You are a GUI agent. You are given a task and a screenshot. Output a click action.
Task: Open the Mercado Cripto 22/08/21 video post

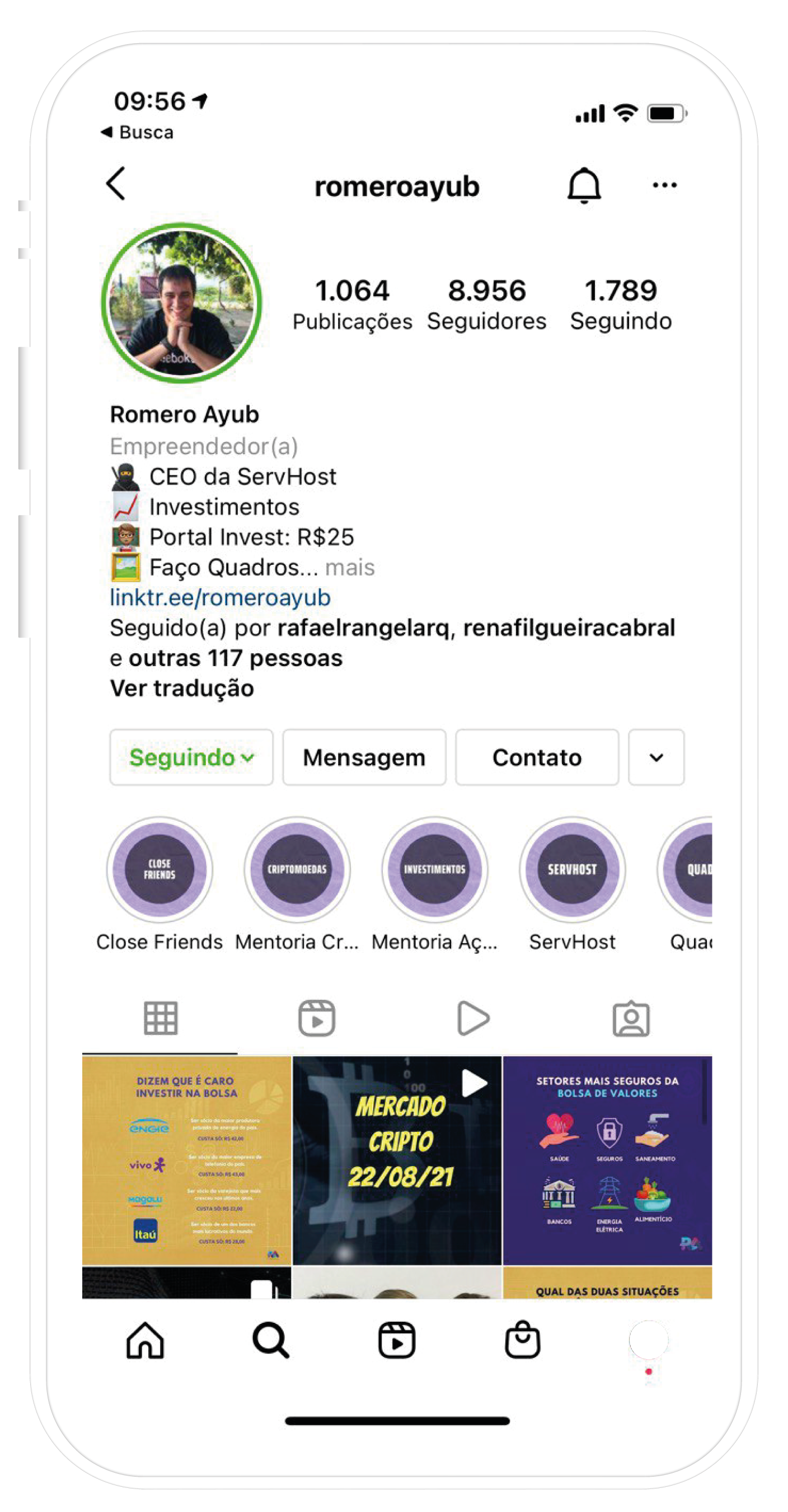397,1160
